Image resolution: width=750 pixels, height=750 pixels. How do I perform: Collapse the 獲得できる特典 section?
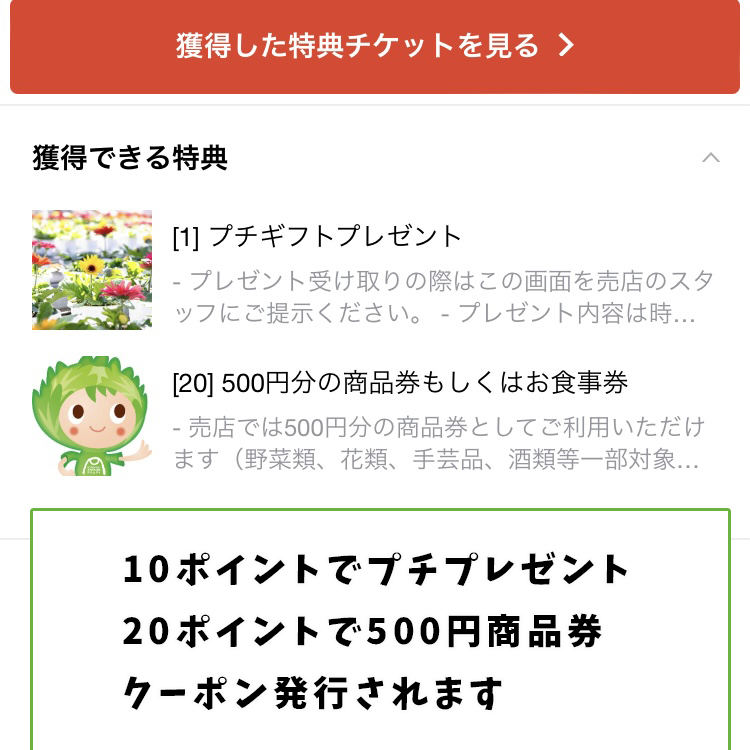710,158
